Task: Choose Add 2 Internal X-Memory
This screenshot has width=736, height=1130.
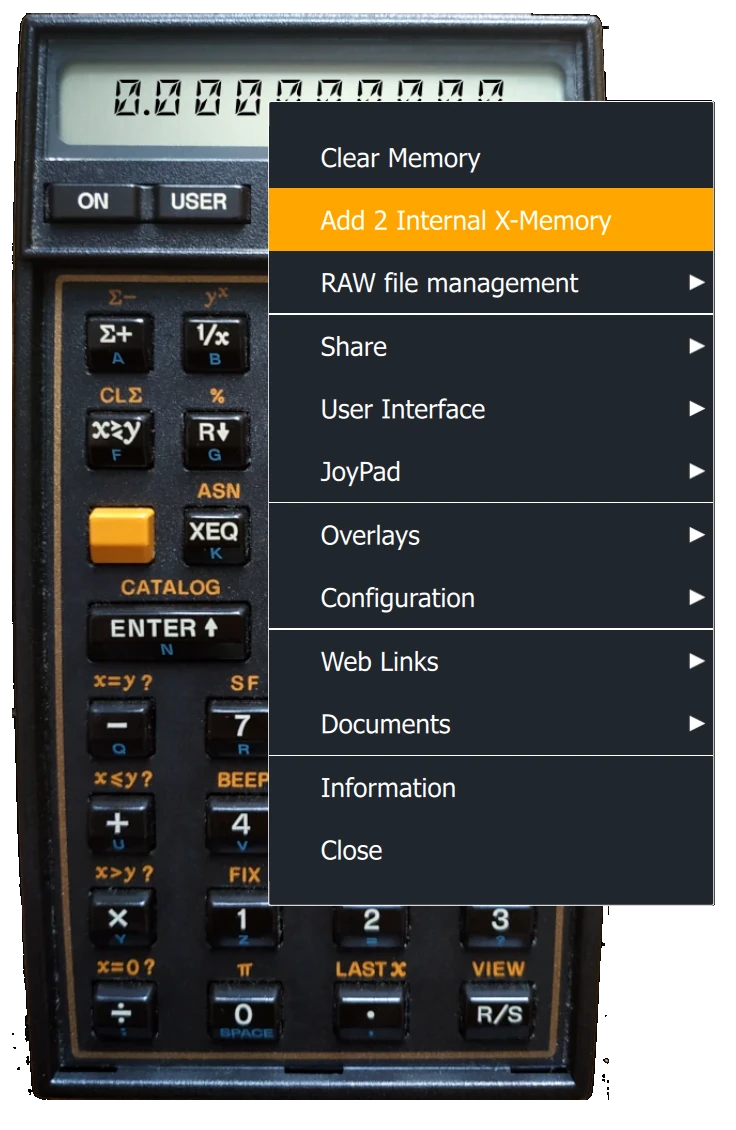Action: (x=465, y=220)
